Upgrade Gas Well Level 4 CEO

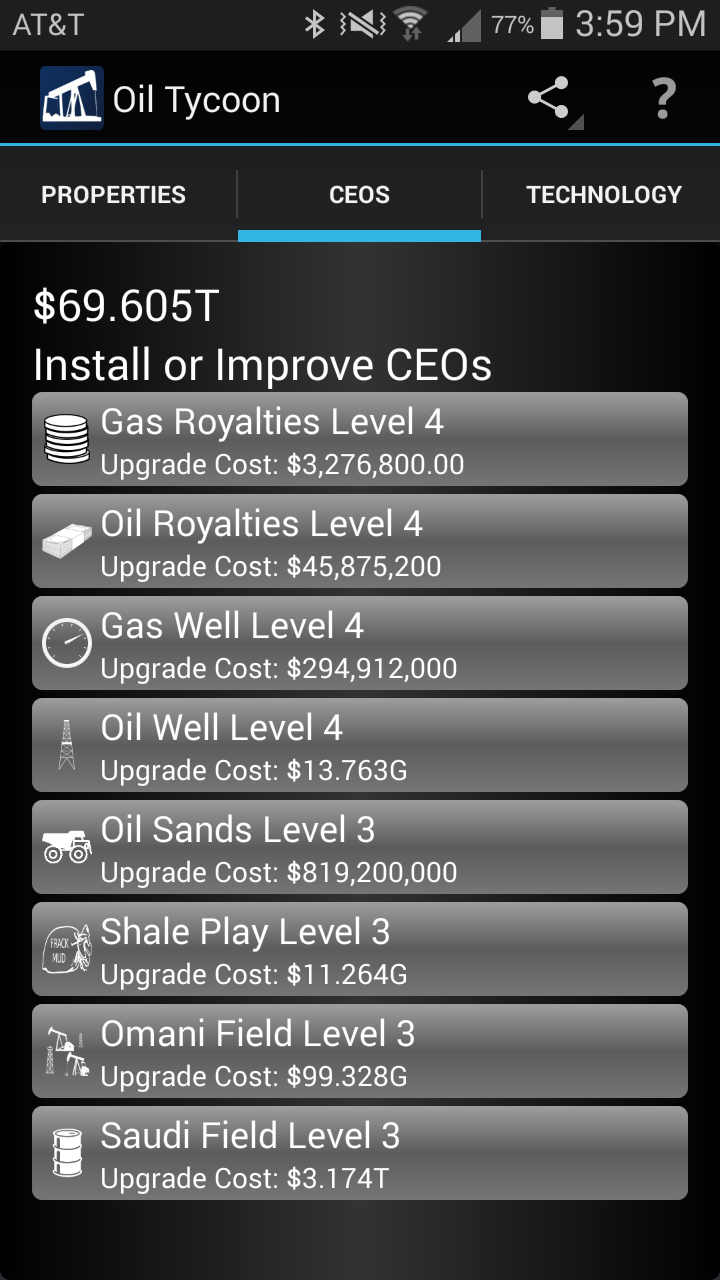pyautogui.click(x=360, y=644)
